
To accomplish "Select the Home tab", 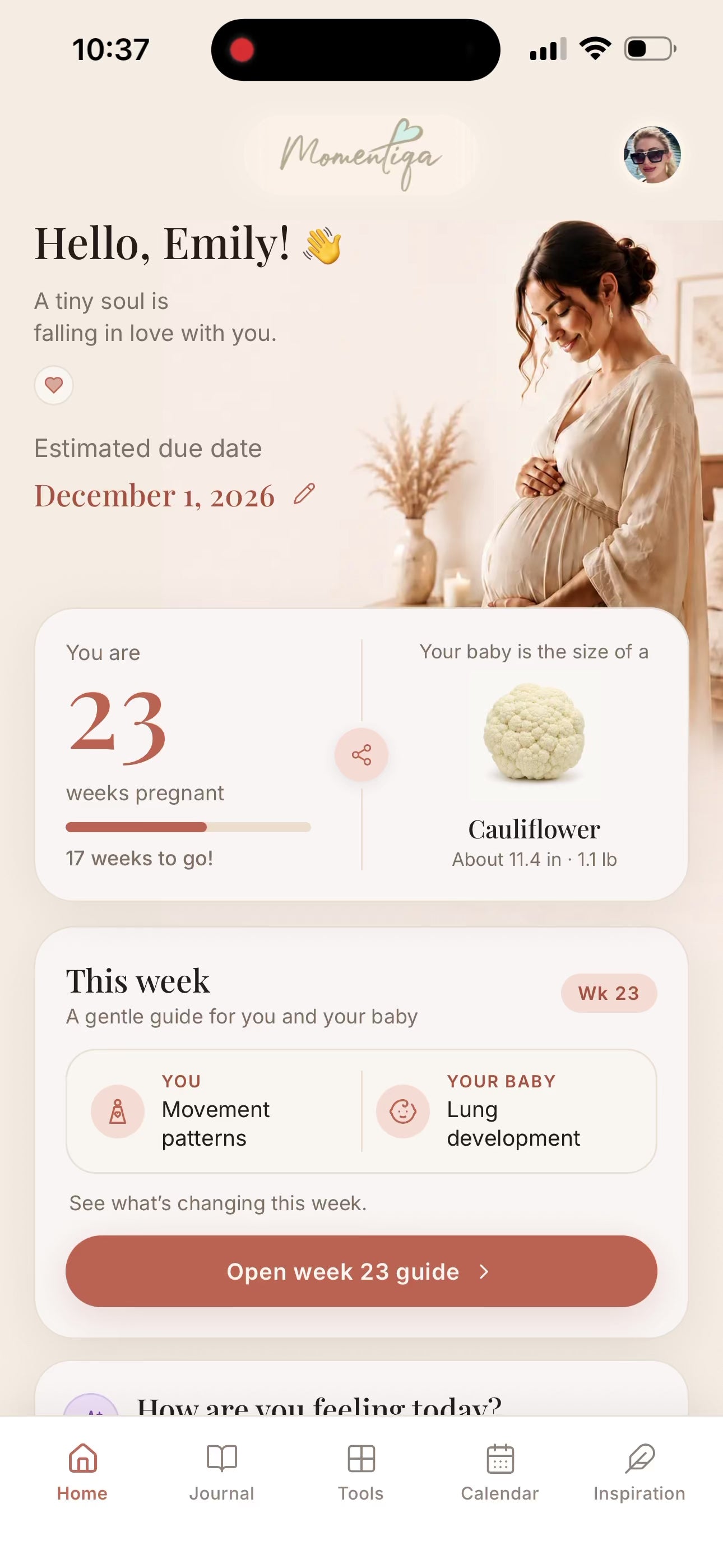I will pos(82,1473).
